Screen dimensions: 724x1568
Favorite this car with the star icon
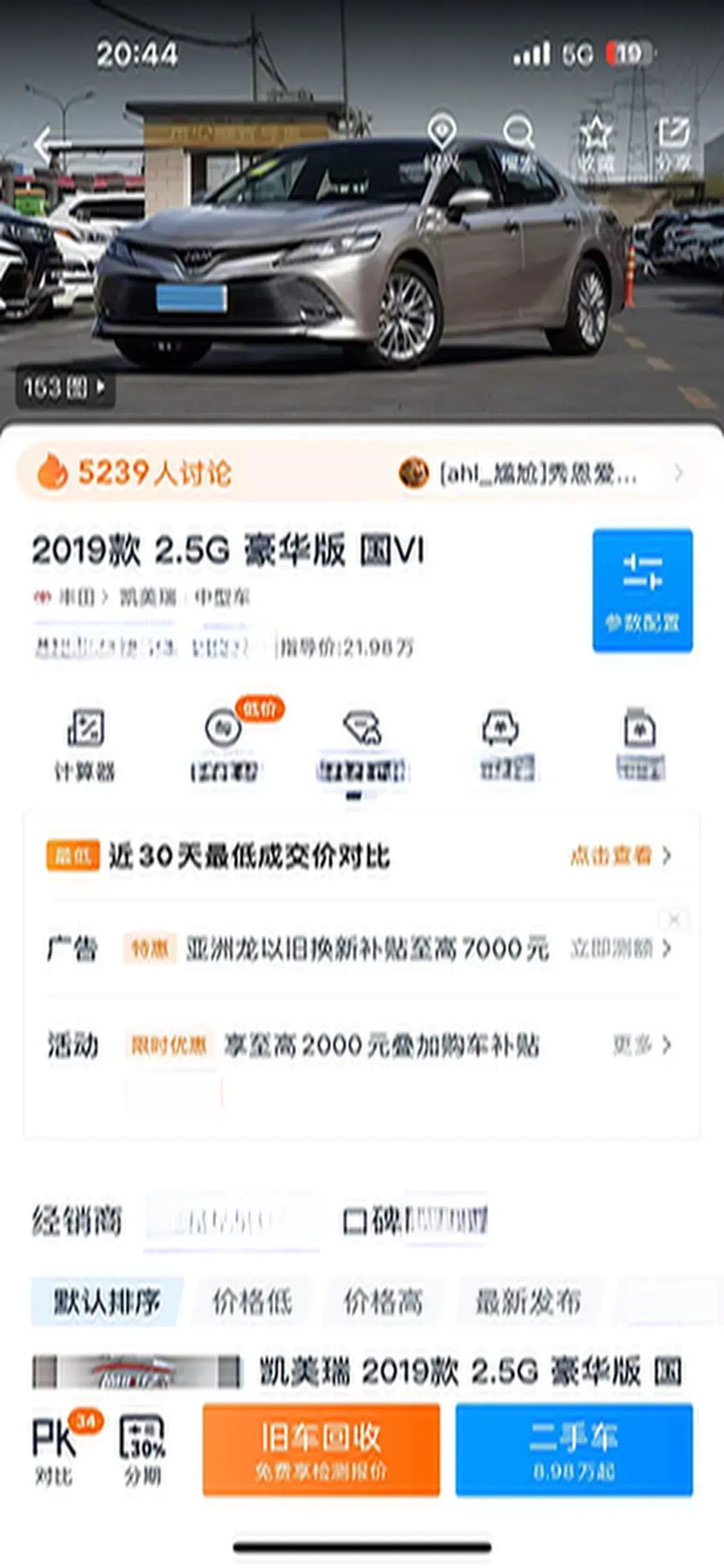[595, 142]
